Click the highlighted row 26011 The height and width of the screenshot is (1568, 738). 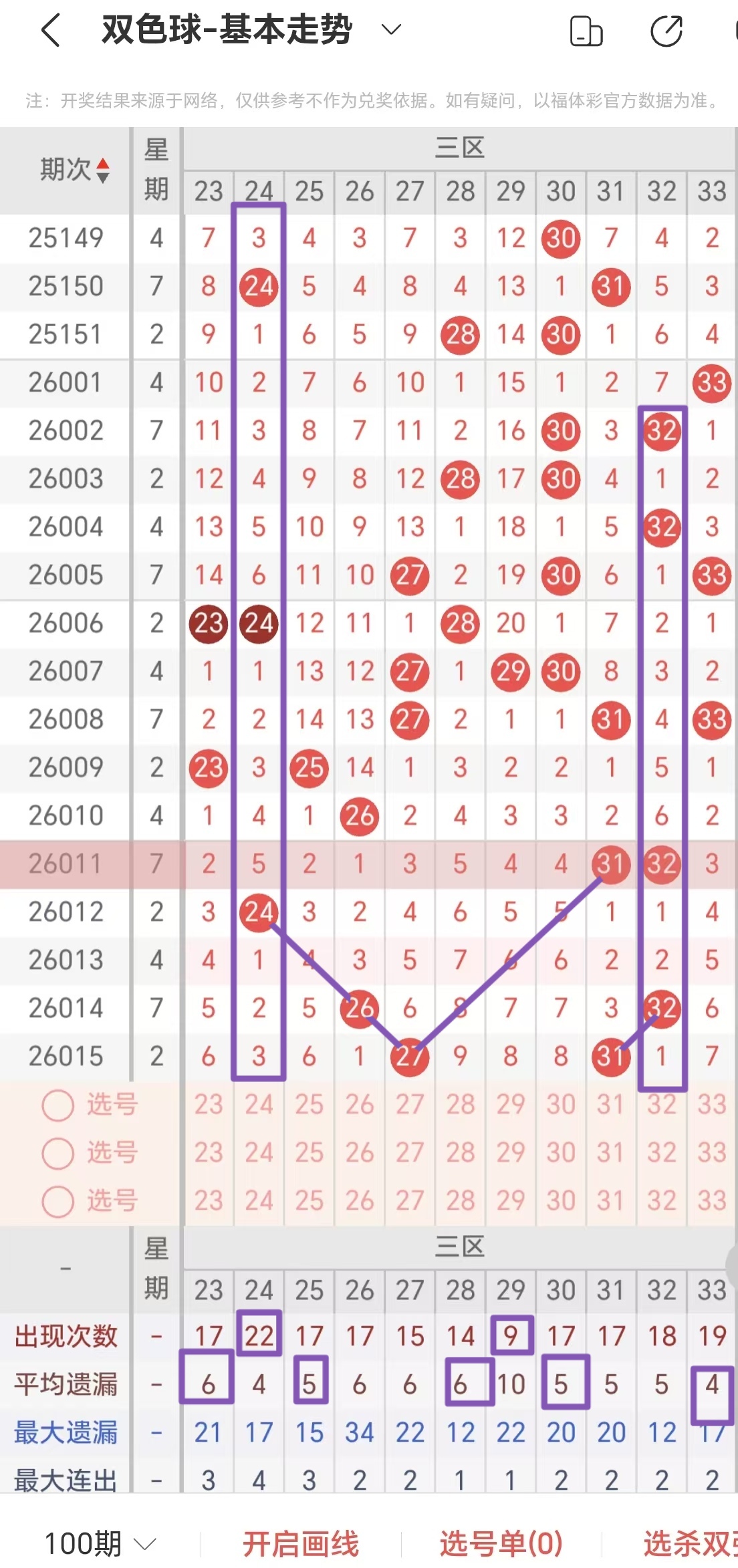click(65, 864)
